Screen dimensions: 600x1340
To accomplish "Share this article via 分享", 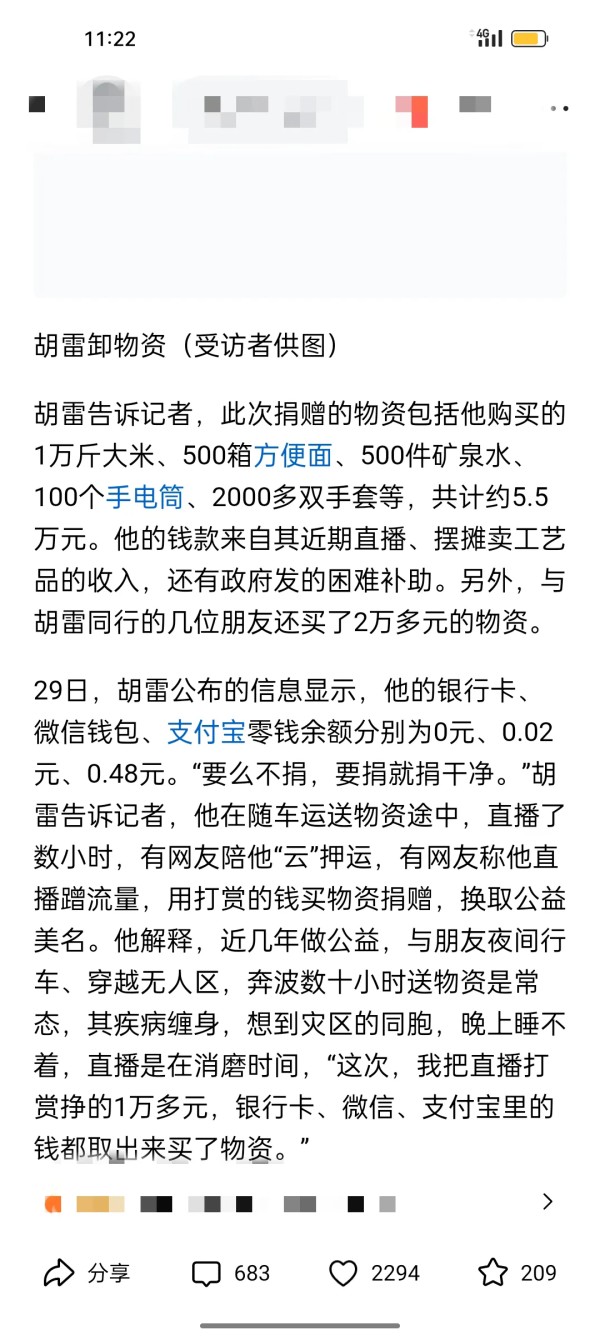I will pyautogui.click(x=87, y=1273).
